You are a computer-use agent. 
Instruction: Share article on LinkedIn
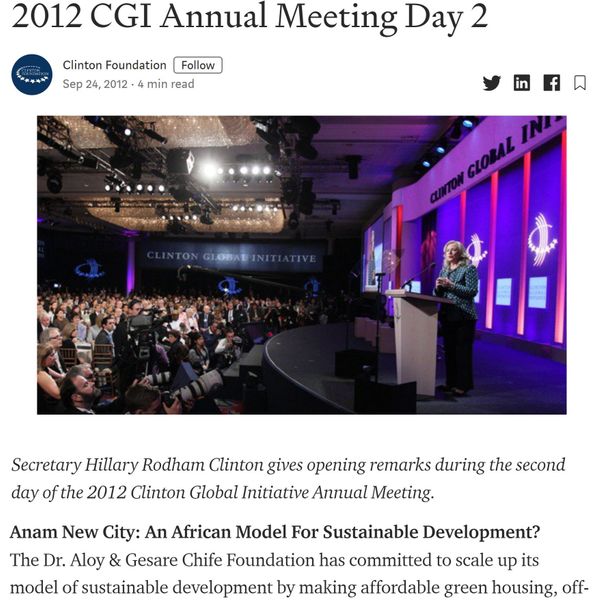pyautogui.click(x=521, y=83)
